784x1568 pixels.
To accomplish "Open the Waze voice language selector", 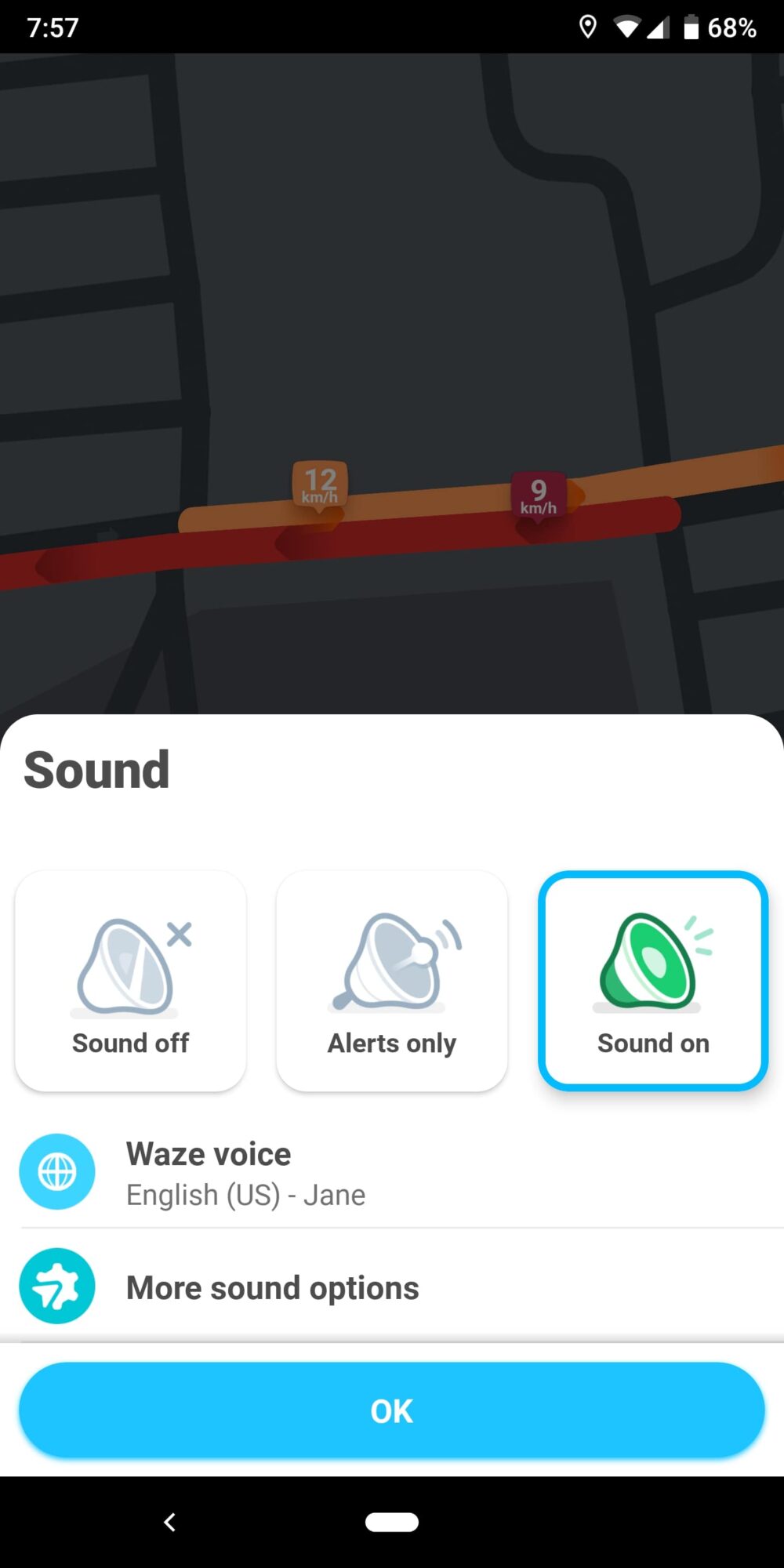I will point(314,1172).
